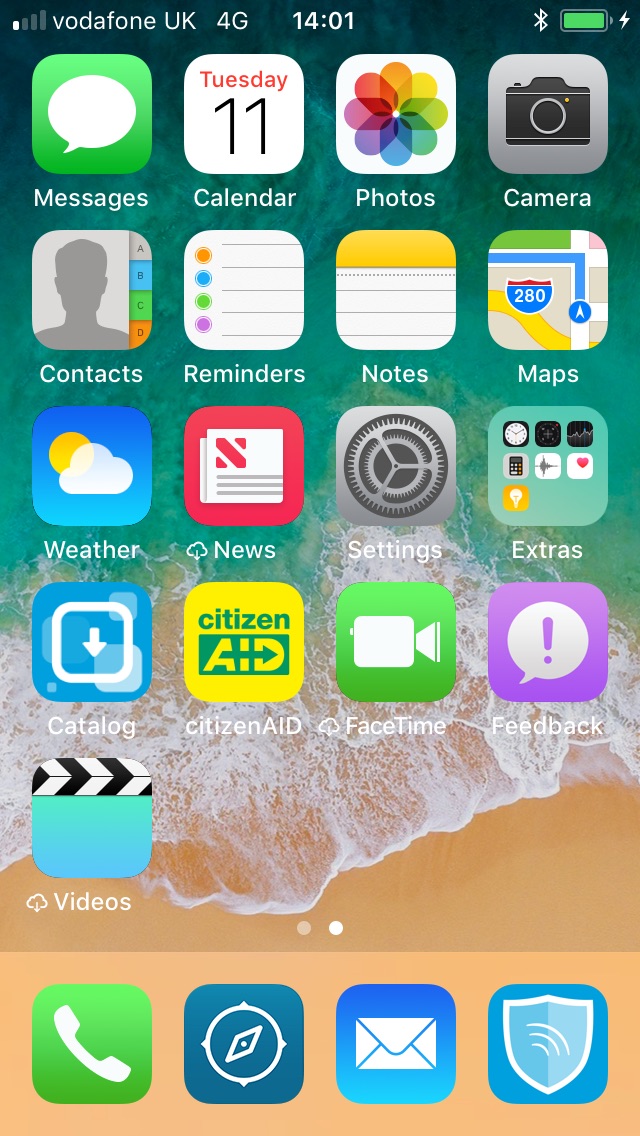Launch the Camera app
The image size is (640, 1136).
[x=548, y=114]
